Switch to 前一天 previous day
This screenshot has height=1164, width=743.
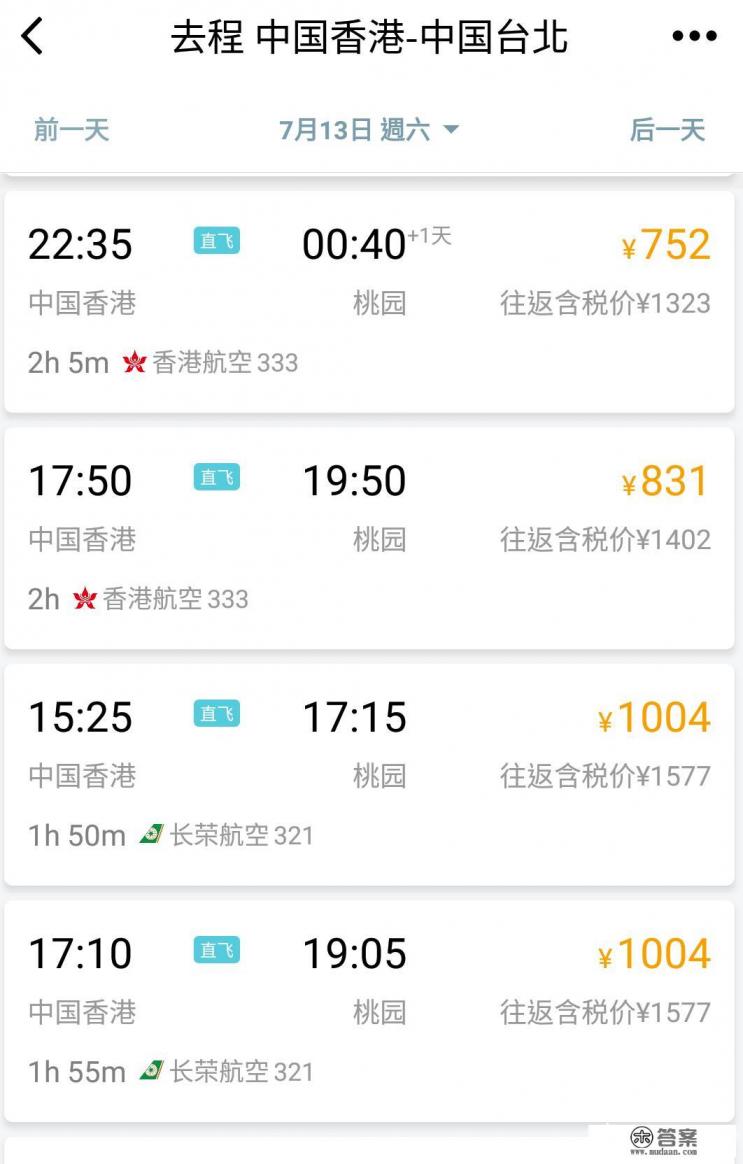[x=69, y=128]
